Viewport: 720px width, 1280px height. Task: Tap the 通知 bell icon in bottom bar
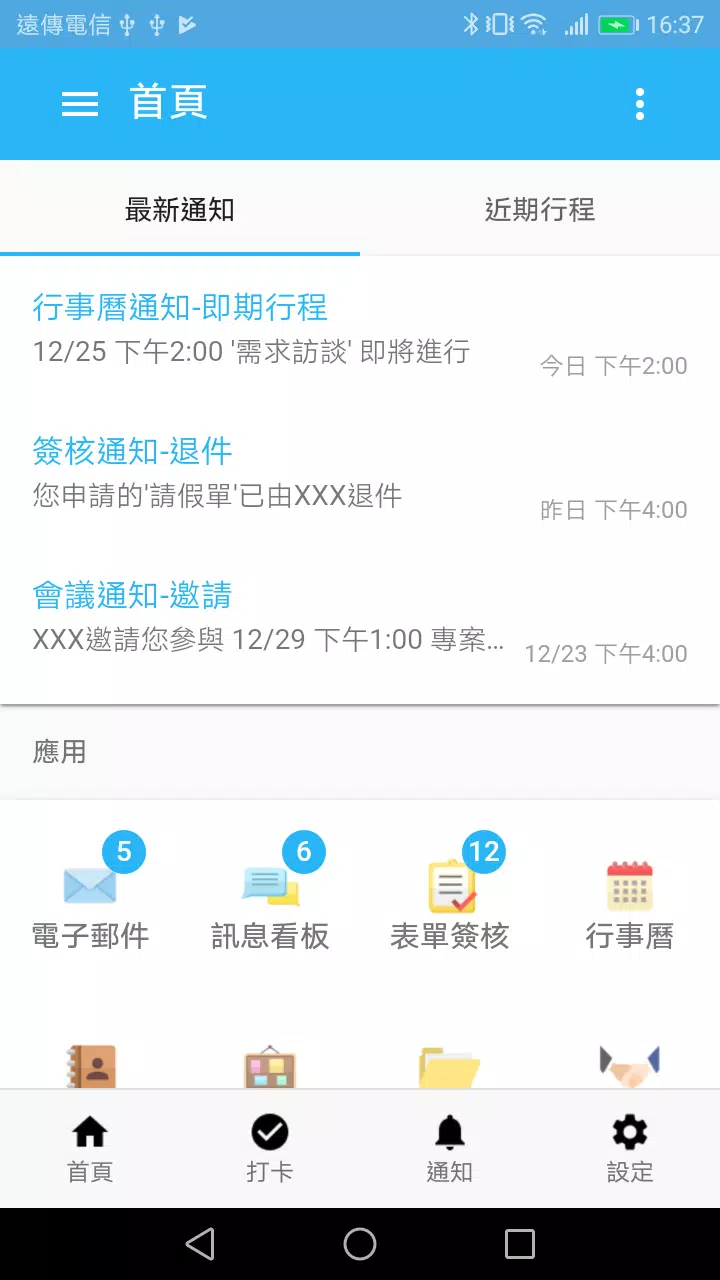click(x=450, y=1148)
